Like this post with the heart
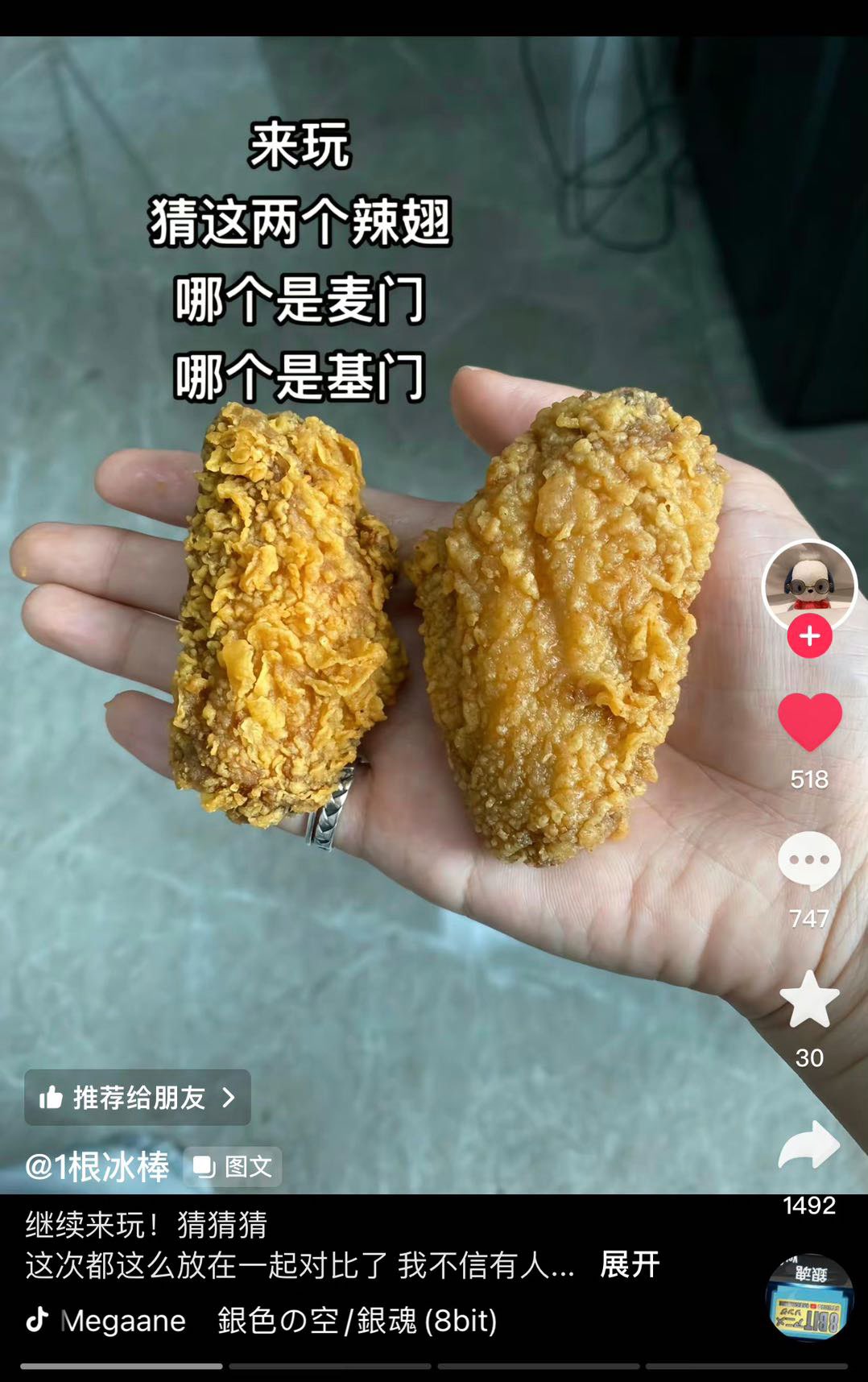868x1382 pixels. 809,722
